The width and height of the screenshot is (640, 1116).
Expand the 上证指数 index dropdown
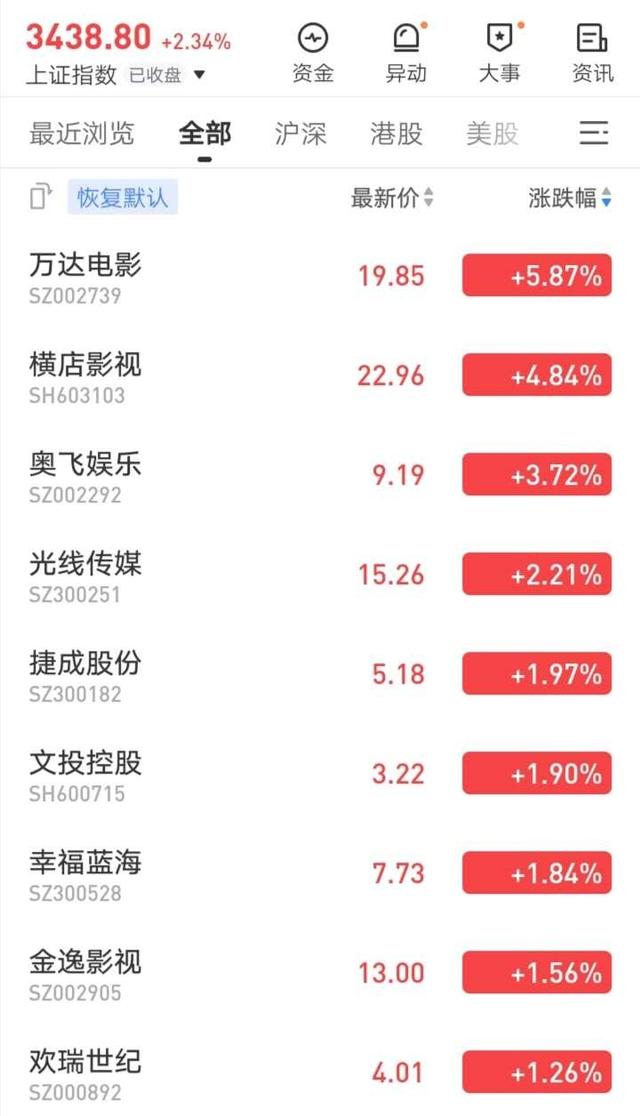pyautogui.click(x=199, y=75)
